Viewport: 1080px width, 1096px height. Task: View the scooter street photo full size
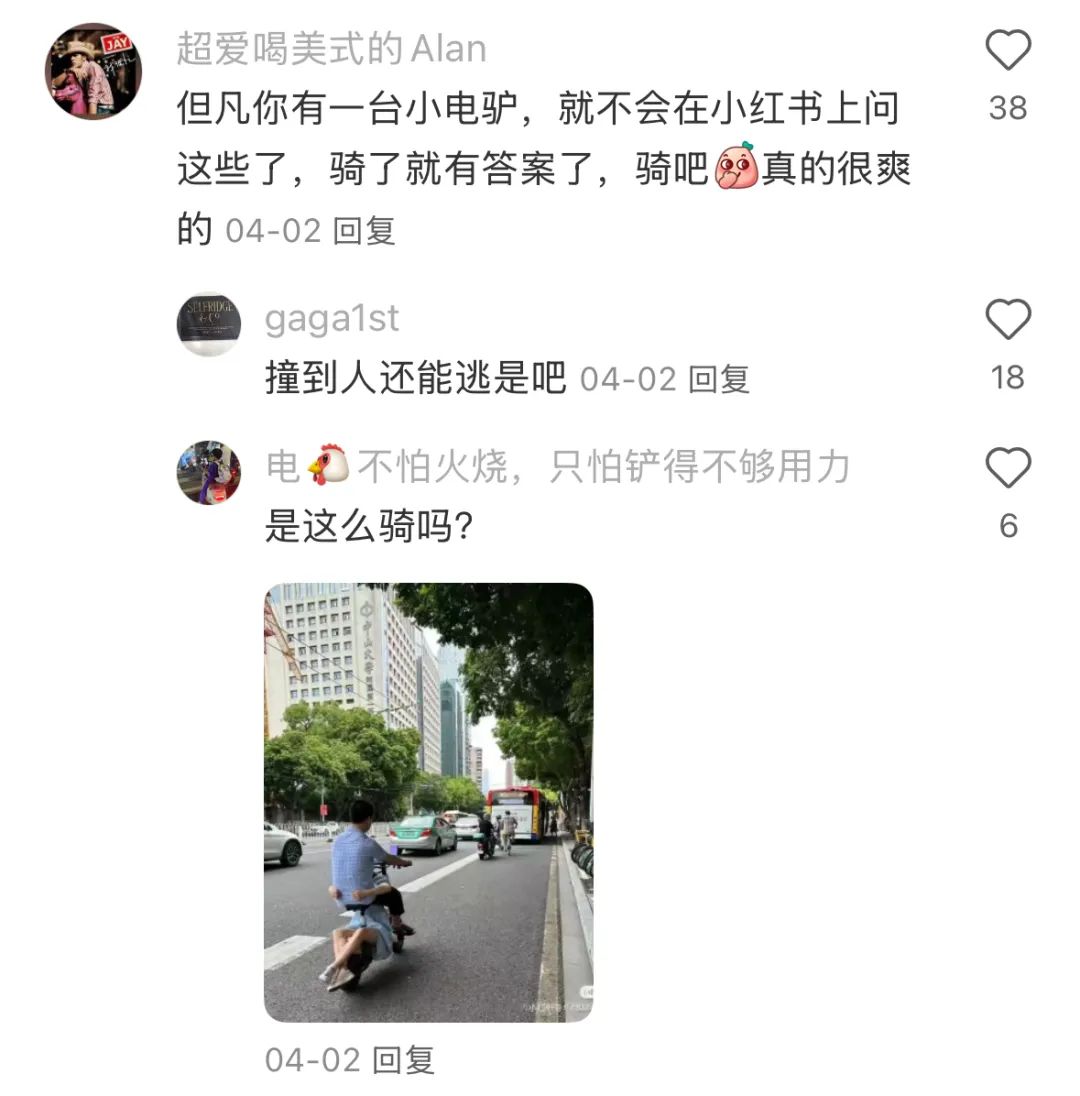(x=428, y=802)
